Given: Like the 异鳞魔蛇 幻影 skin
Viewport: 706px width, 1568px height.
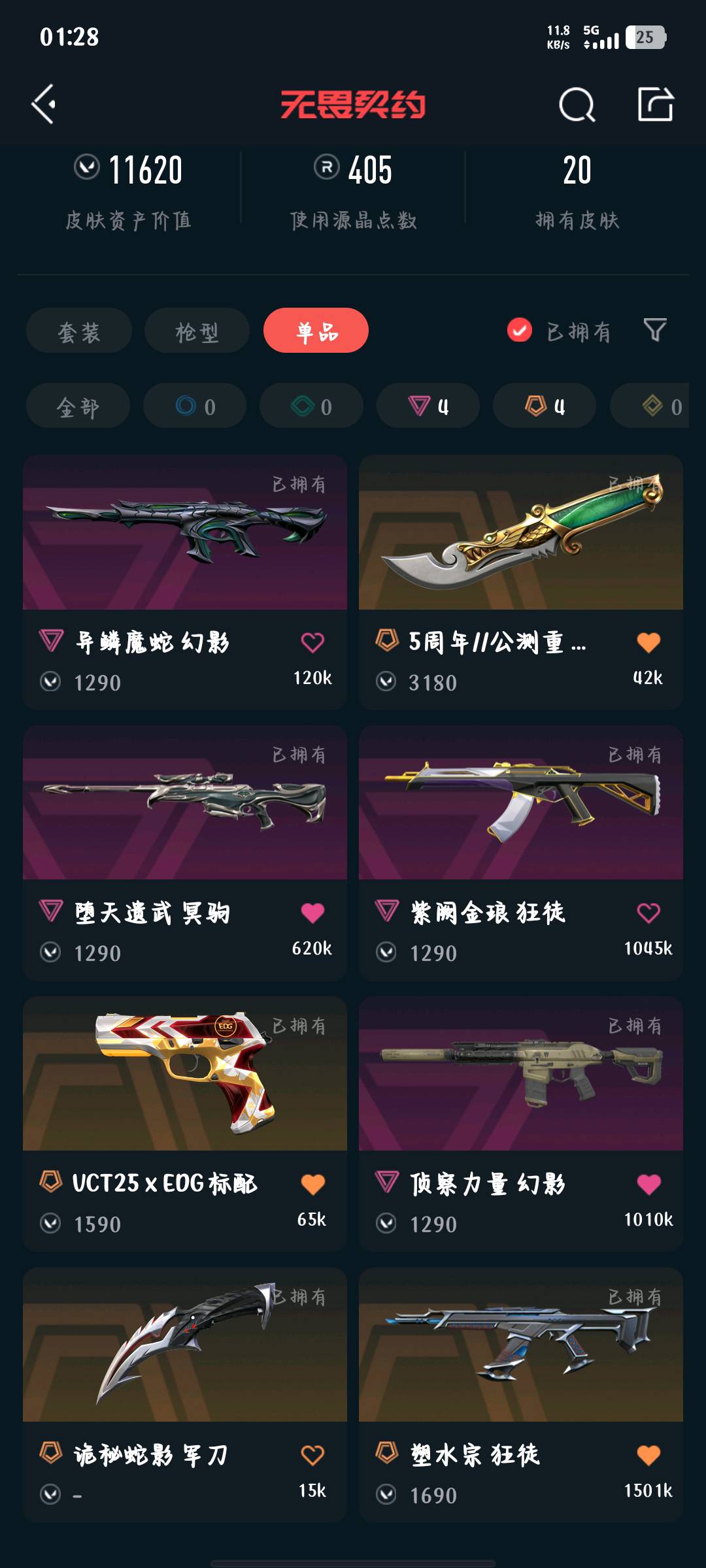Looking at the screenshot, I should (x=312, y=643).
